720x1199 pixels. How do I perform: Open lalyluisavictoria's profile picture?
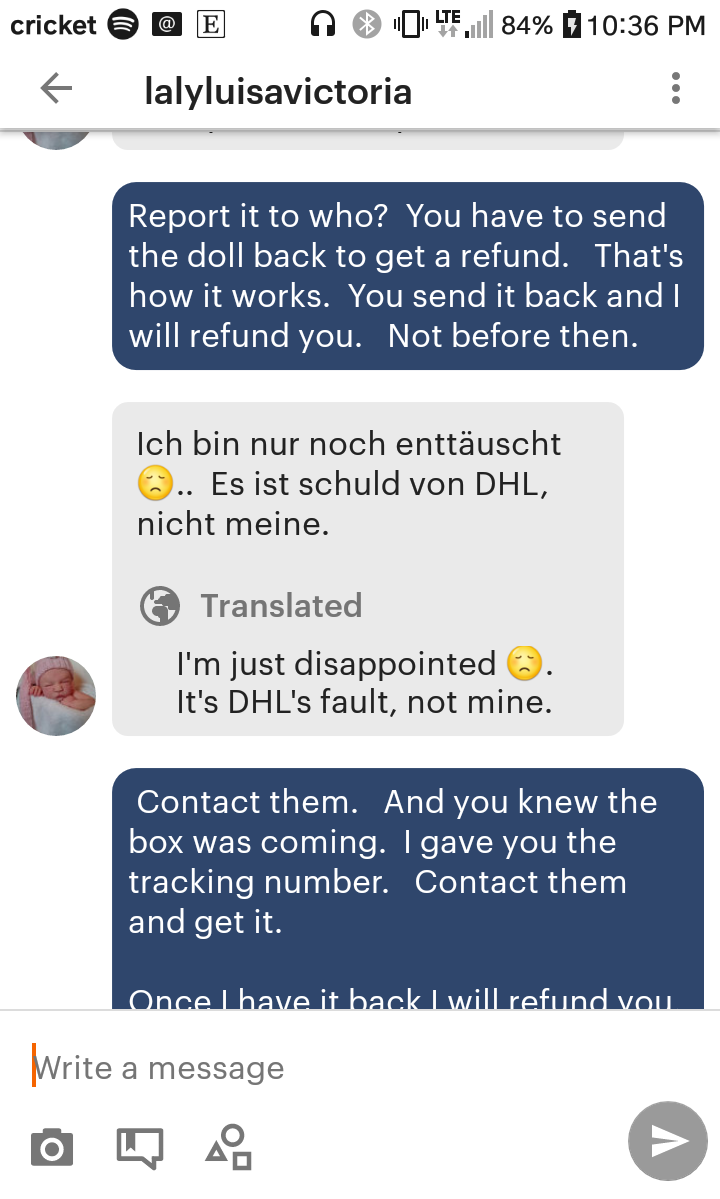(56, 696)
